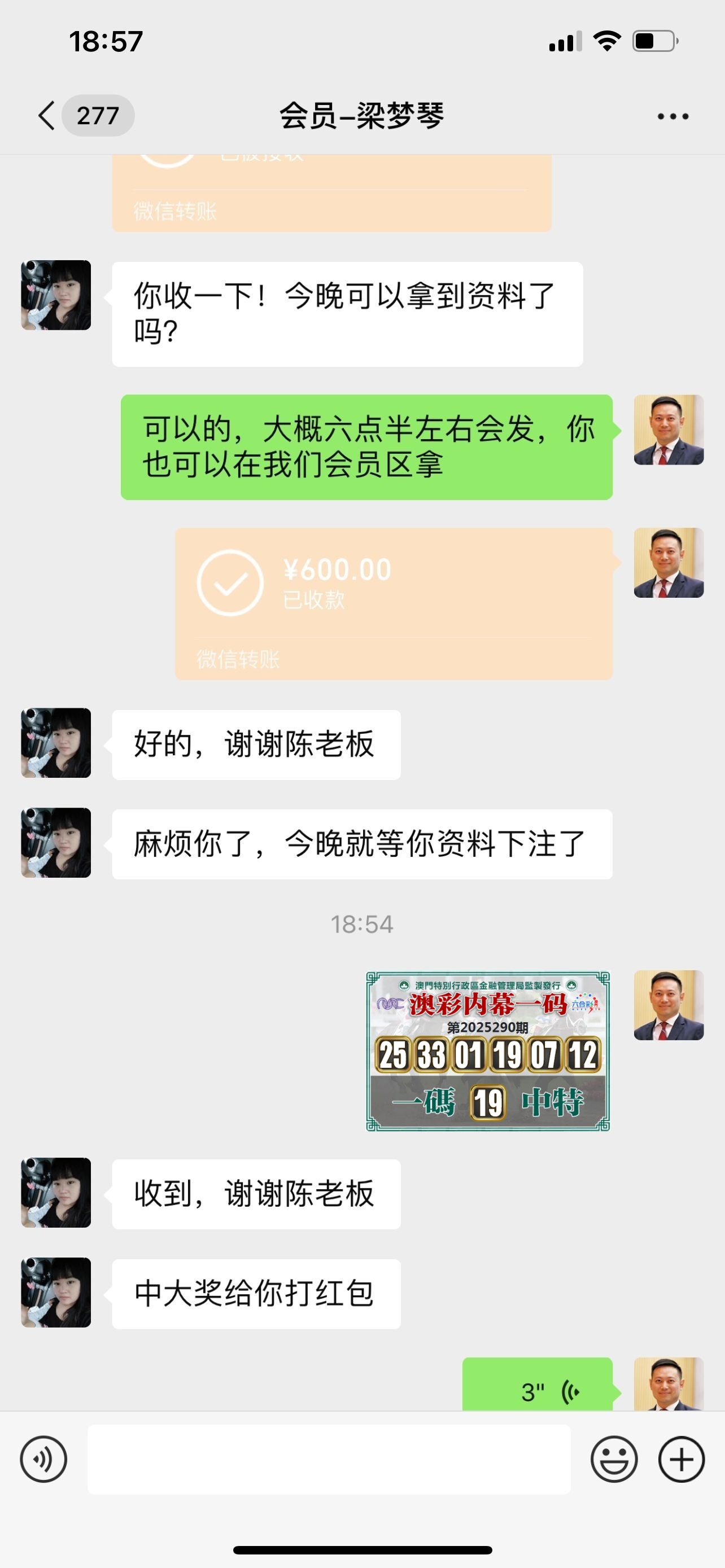Open the ¥600.00 received transfer card

tap(393, 603)
